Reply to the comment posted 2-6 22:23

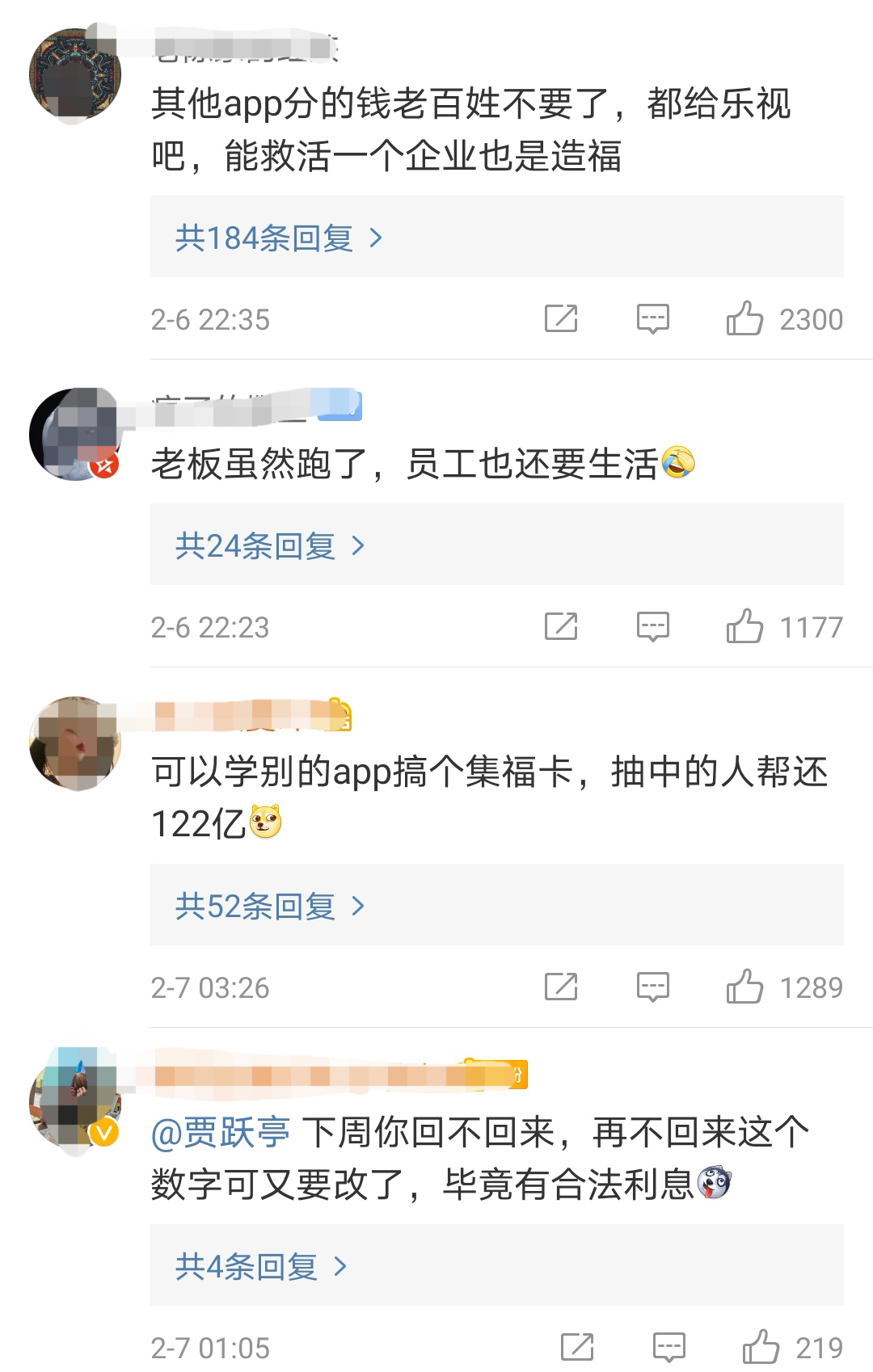coord(652,627)
